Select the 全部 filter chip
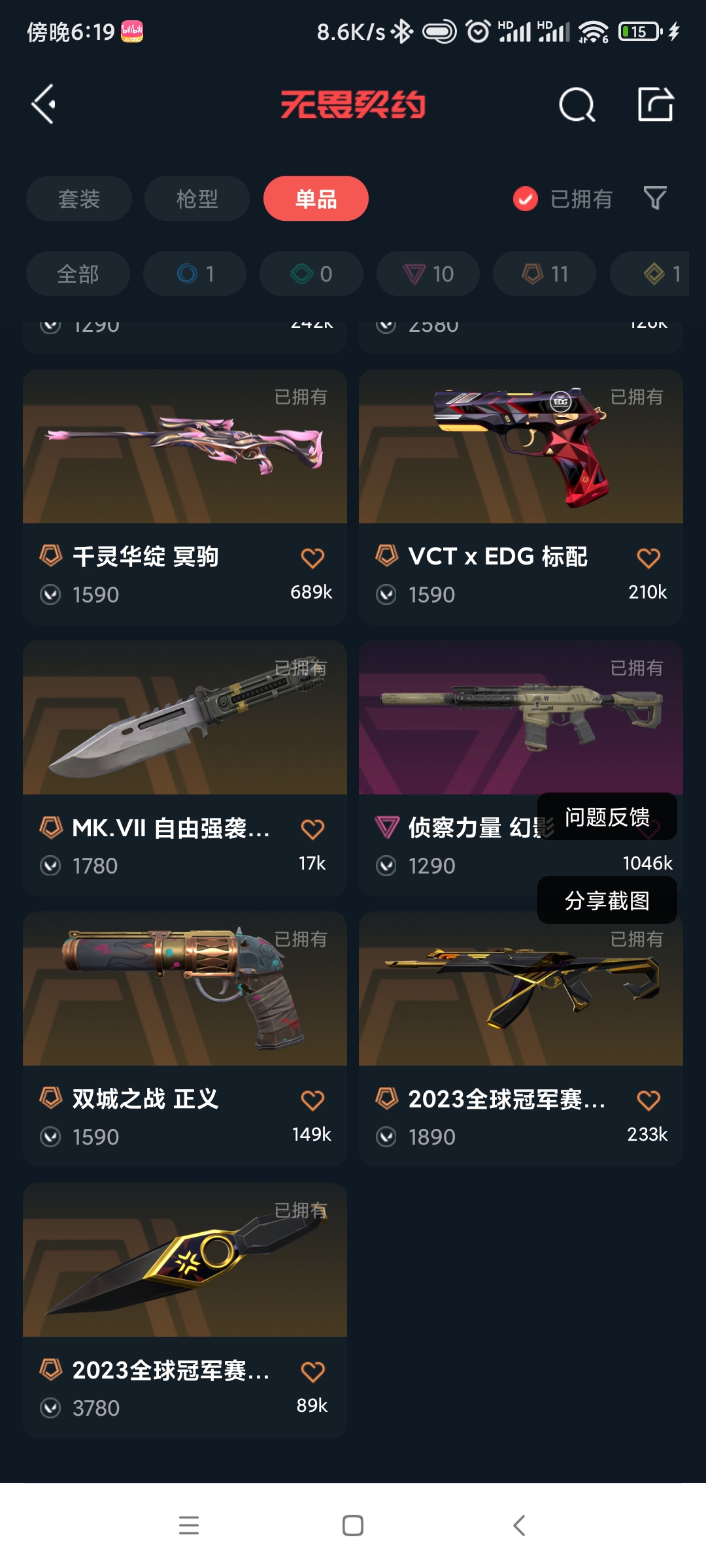The image size is (706, 1568). coord(78,274)
